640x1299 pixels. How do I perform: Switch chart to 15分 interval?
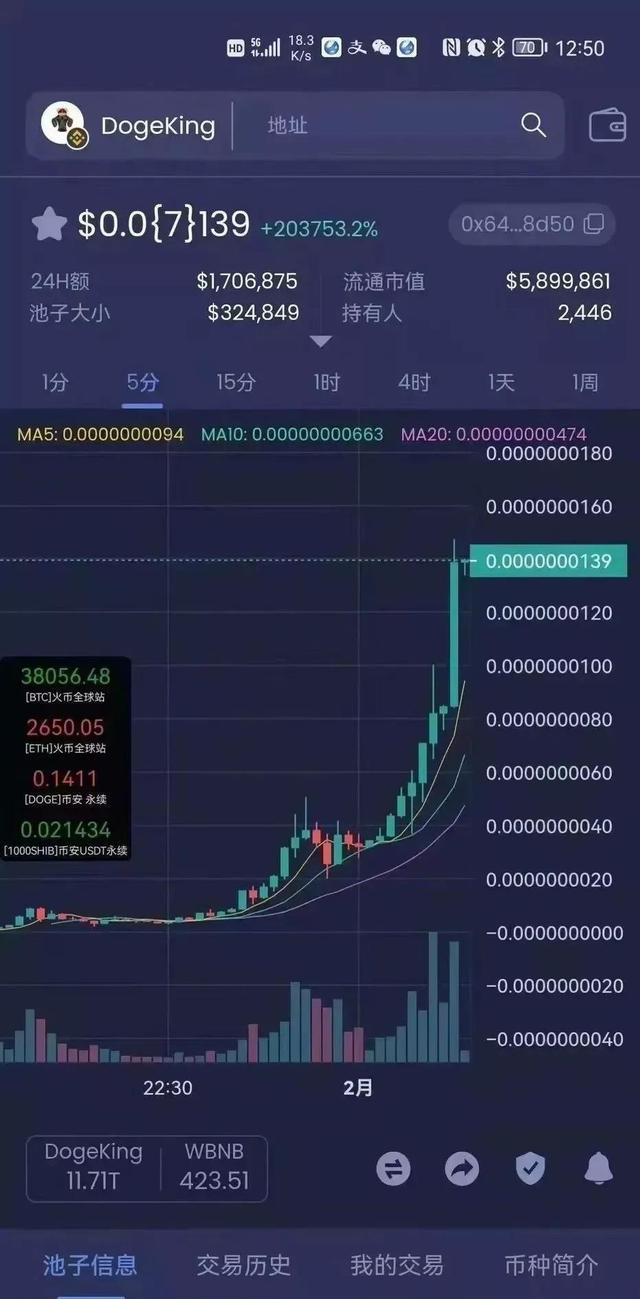point(236,382)
